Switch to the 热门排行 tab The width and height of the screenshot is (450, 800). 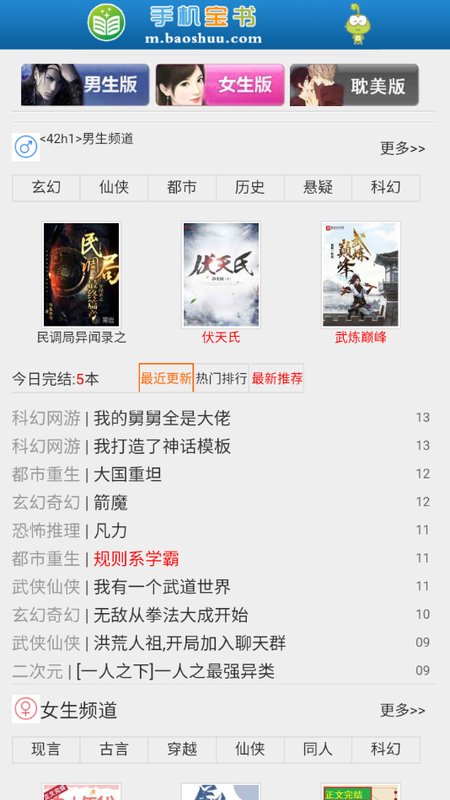coord(221,378)
